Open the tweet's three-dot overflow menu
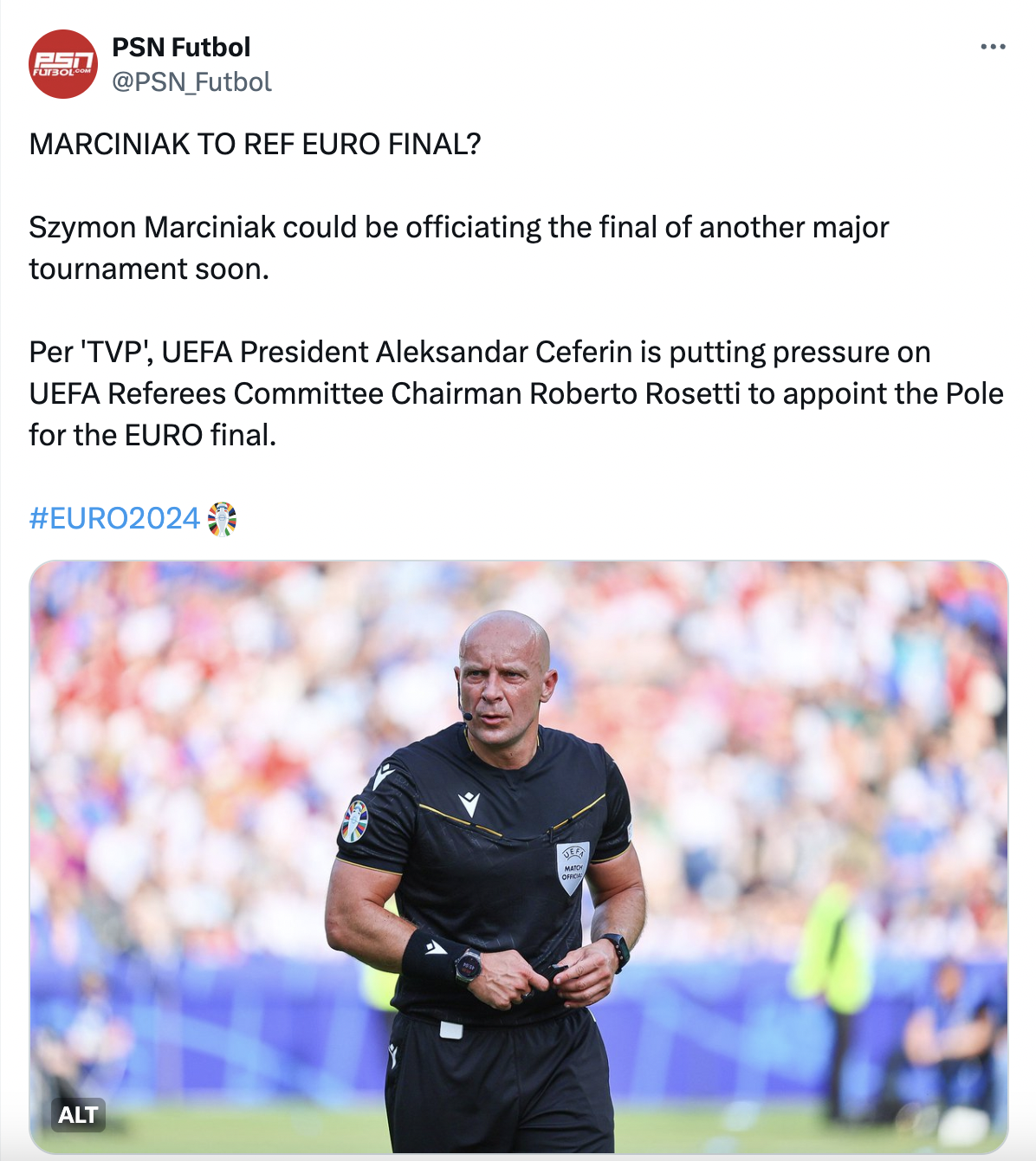1036x1161 pixels. point(993,47)
